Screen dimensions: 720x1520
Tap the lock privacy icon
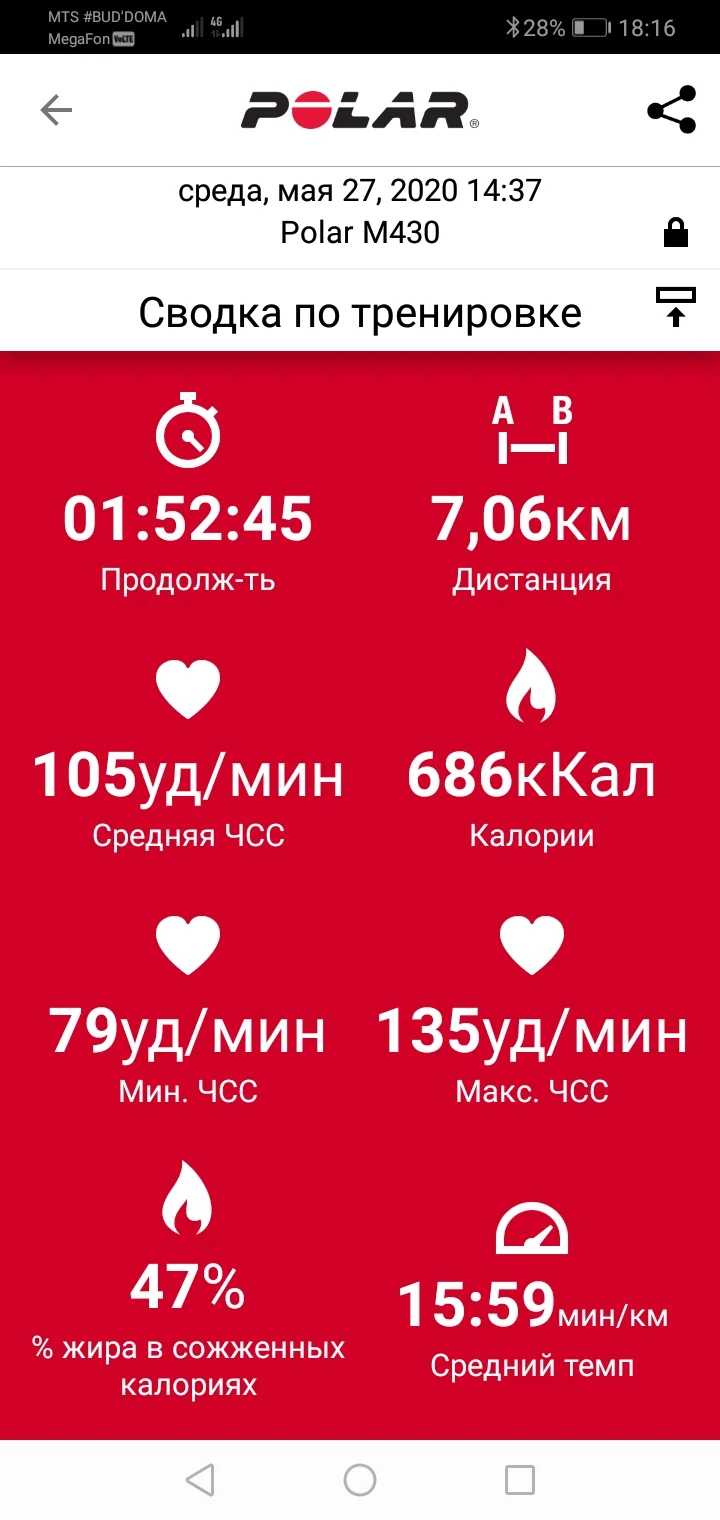coord(676,234)
